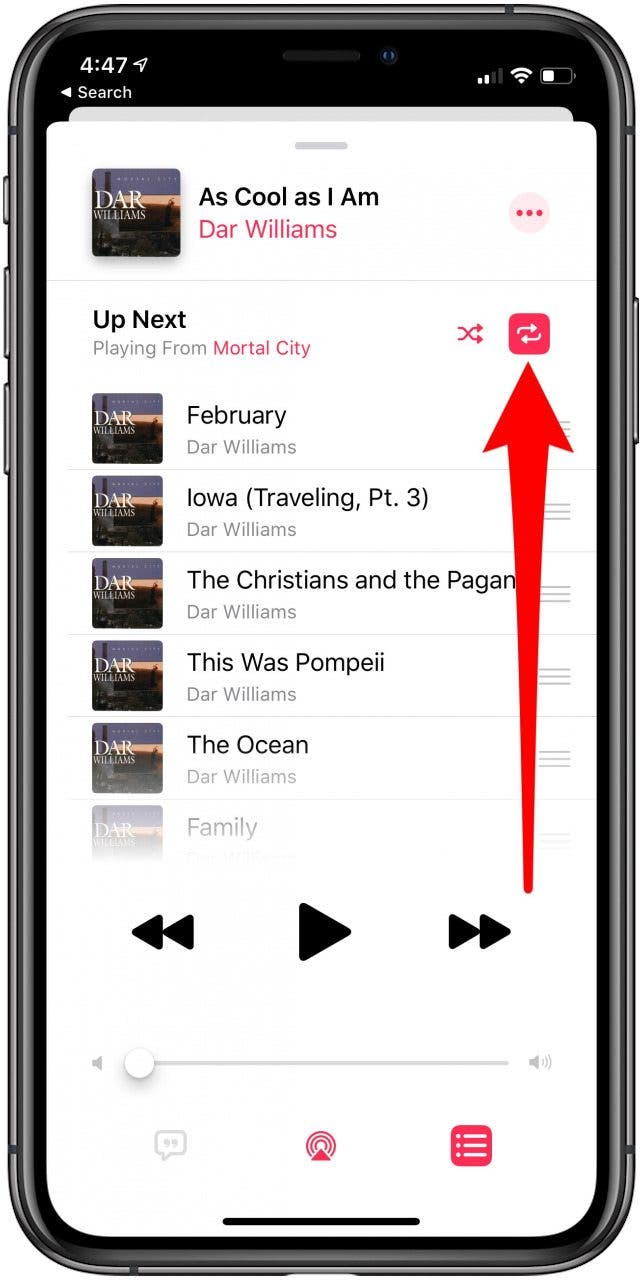The image size is (642, 1280).
Task: Play Iowa (Traveling, Pt. 3)
Action: pos(332,511)
